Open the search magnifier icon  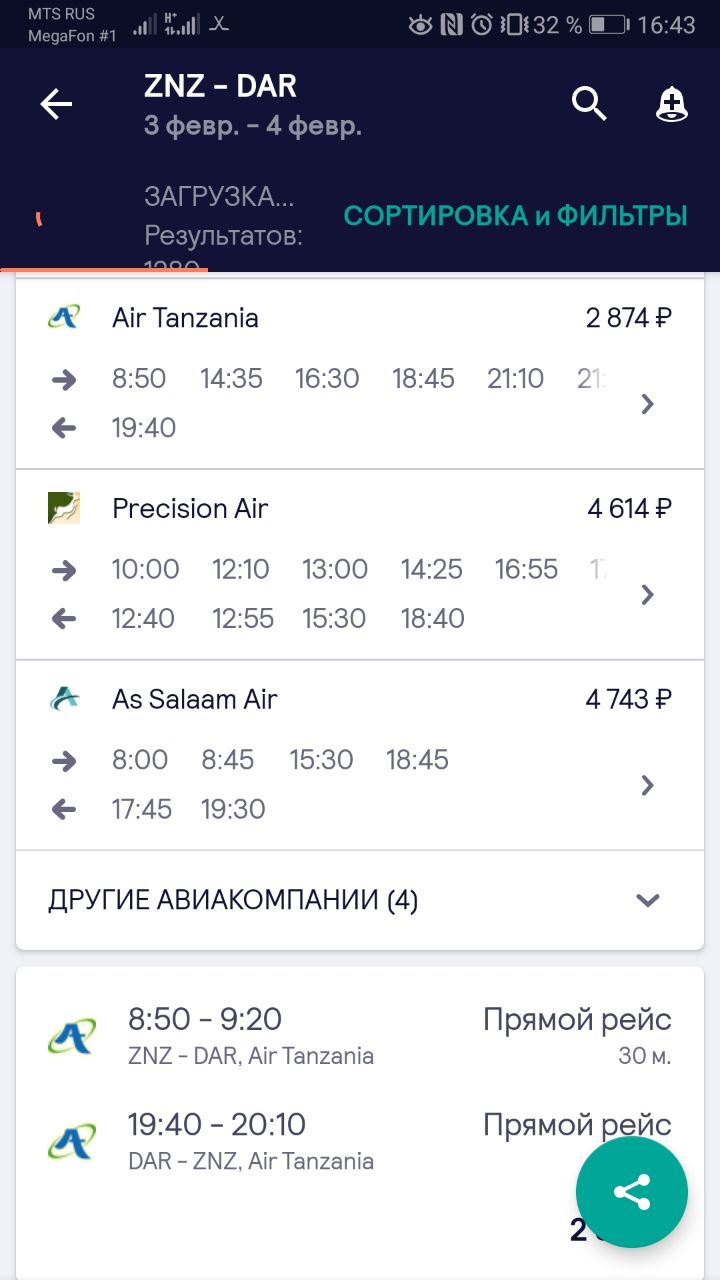coord(589,104)
